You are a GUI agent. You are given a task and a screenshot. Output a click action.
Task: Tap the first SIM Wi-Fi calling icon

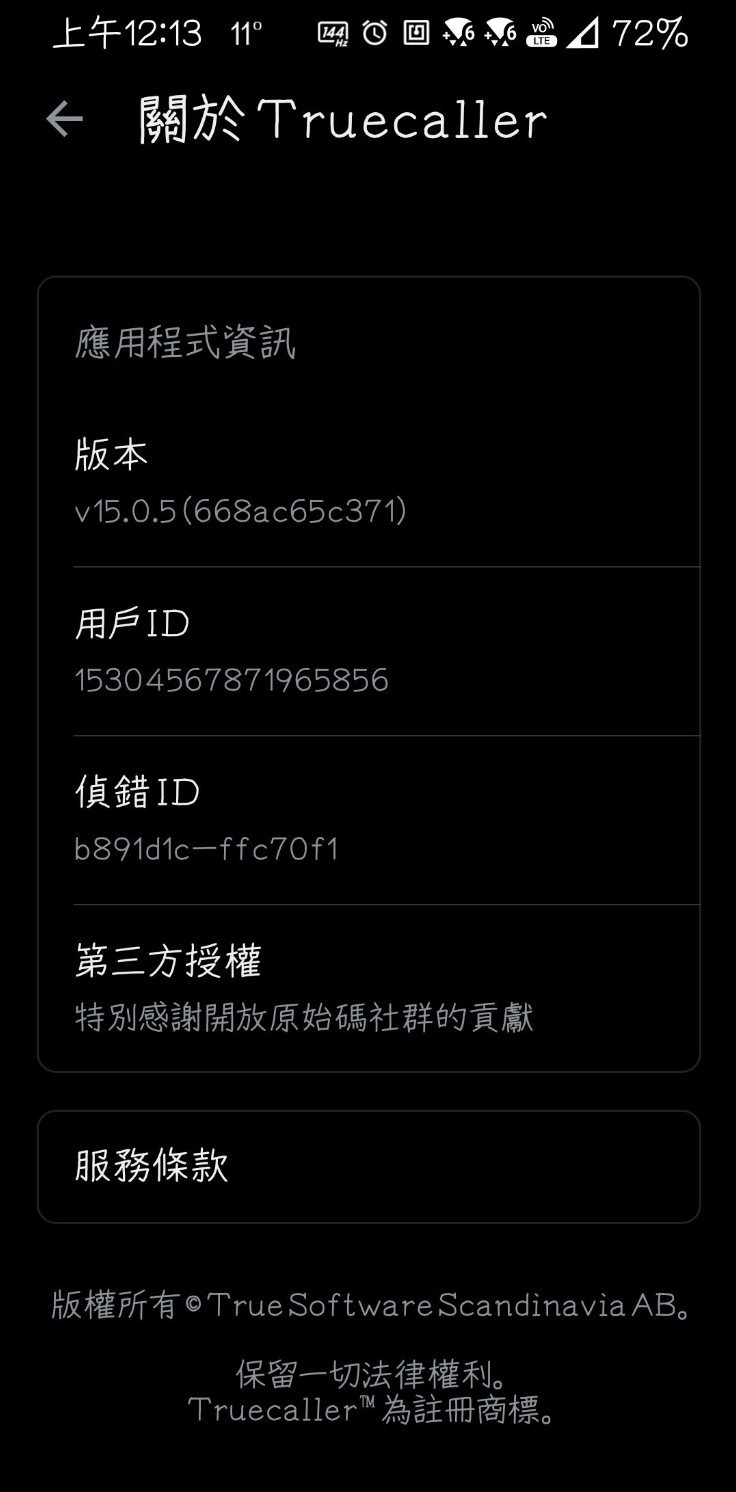(457, 33)
